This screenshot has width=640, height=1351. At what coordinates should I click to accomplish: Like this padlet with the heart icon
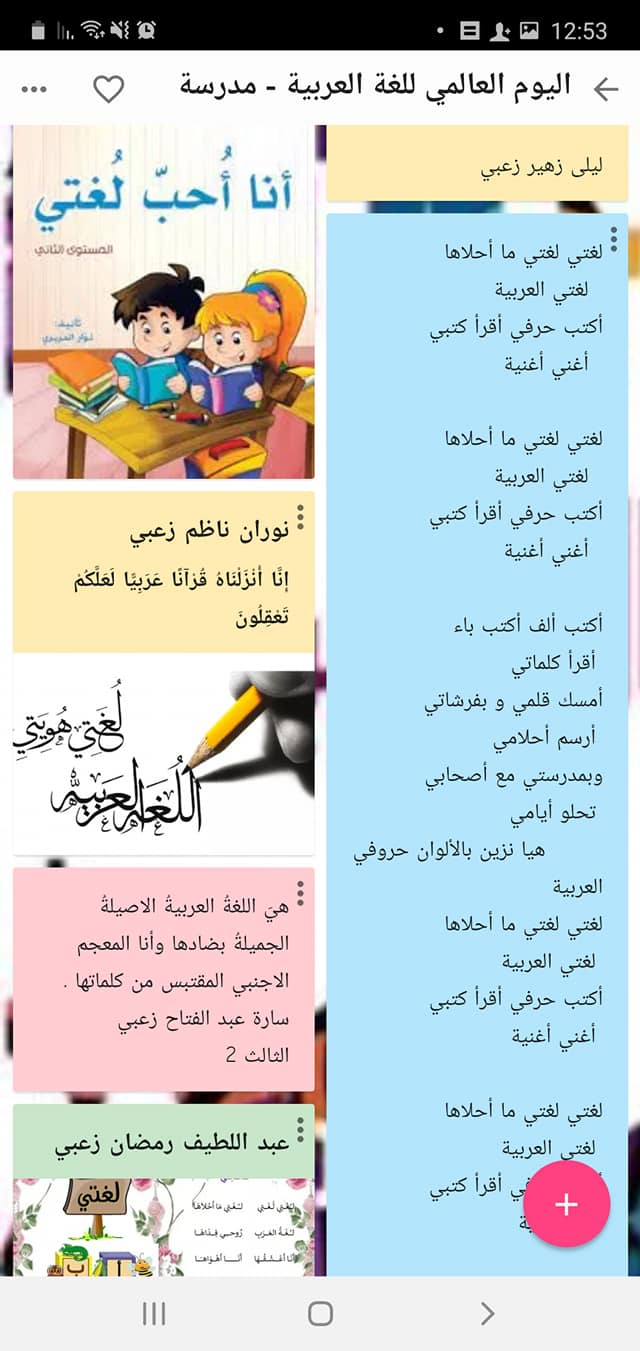[x=108, y=89]
